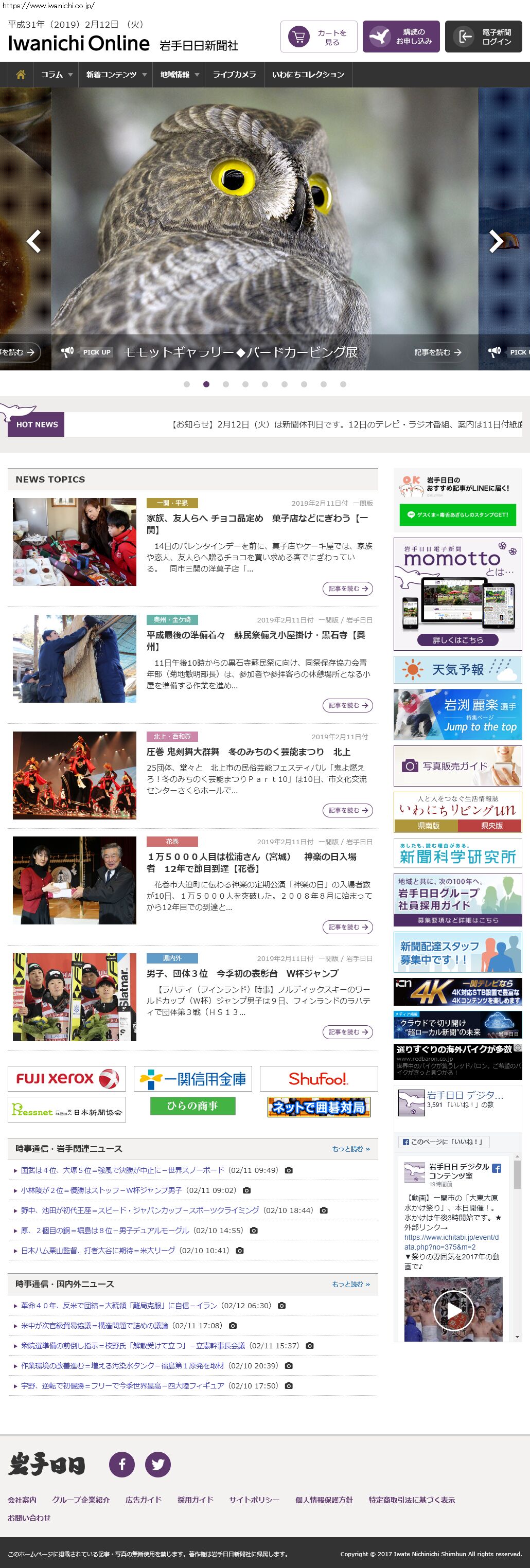The height and width of the screenshot is (1568, 530).
Task: Read the バードカービング展 pick-up article
Action: 437,352
